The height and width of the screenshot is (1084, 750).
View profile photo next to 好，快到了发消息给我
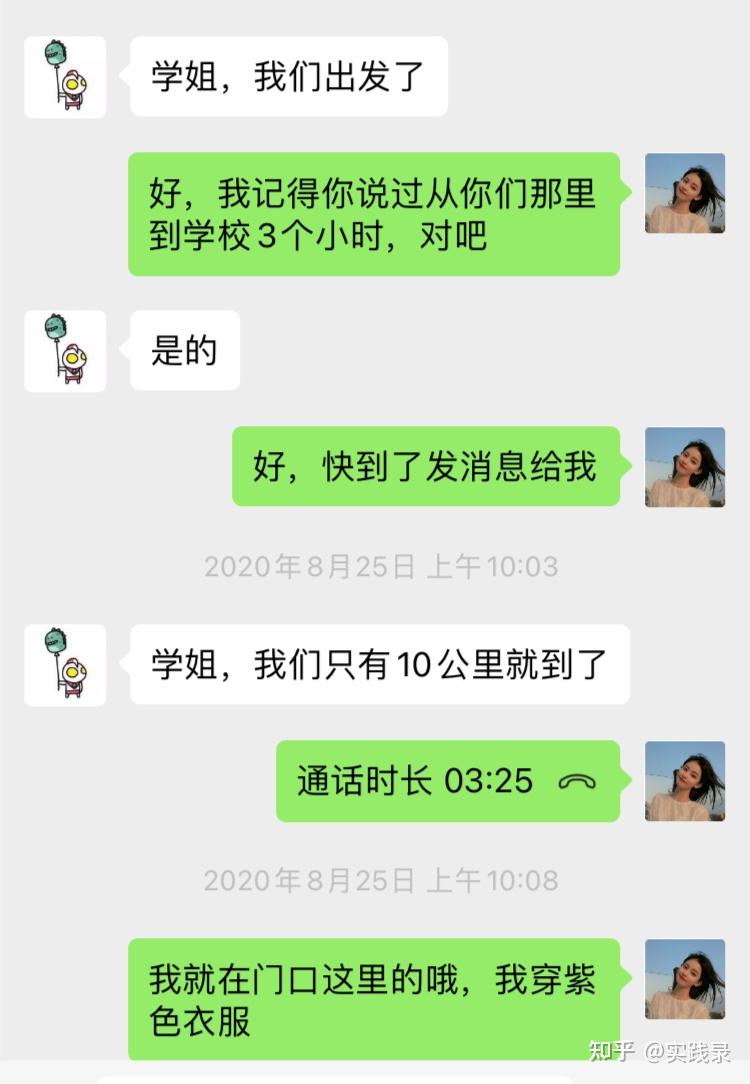[685, 467]
